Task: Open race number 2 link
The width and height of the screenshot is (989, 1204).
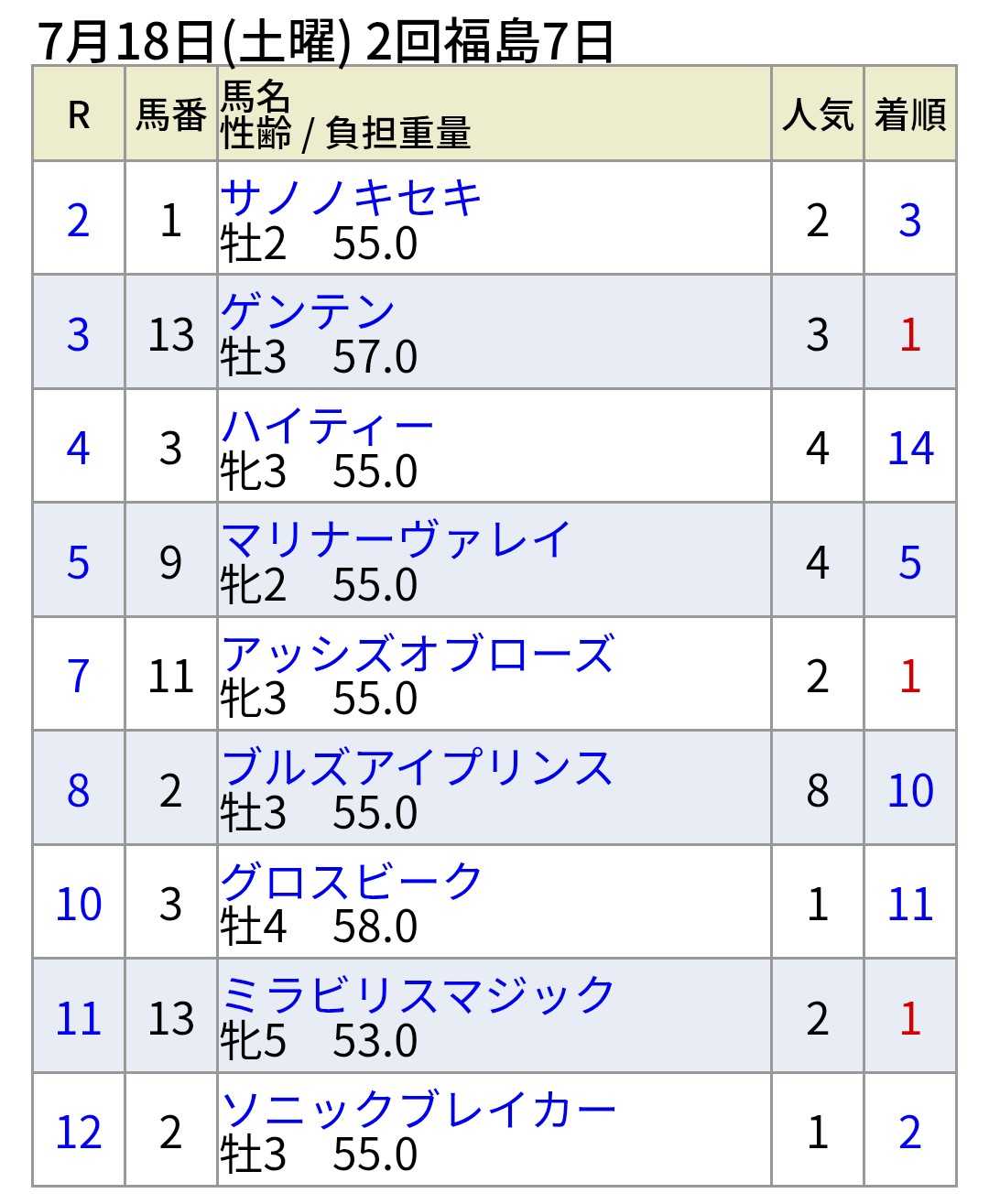Action: [79, 221]
